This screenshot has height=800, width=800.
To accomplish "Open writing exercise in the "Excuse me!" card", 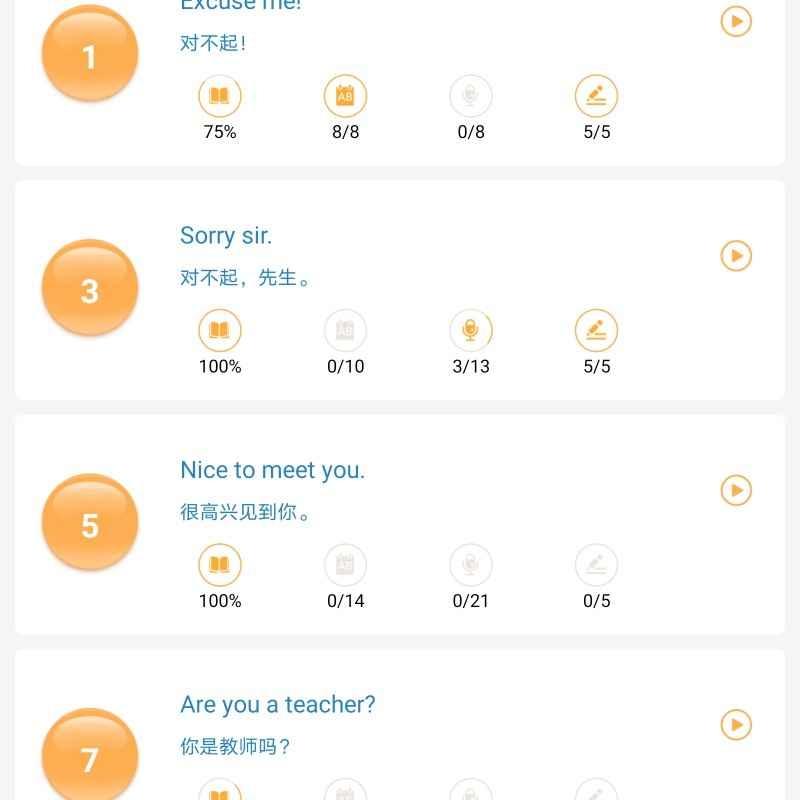I will tap(596, 96).
